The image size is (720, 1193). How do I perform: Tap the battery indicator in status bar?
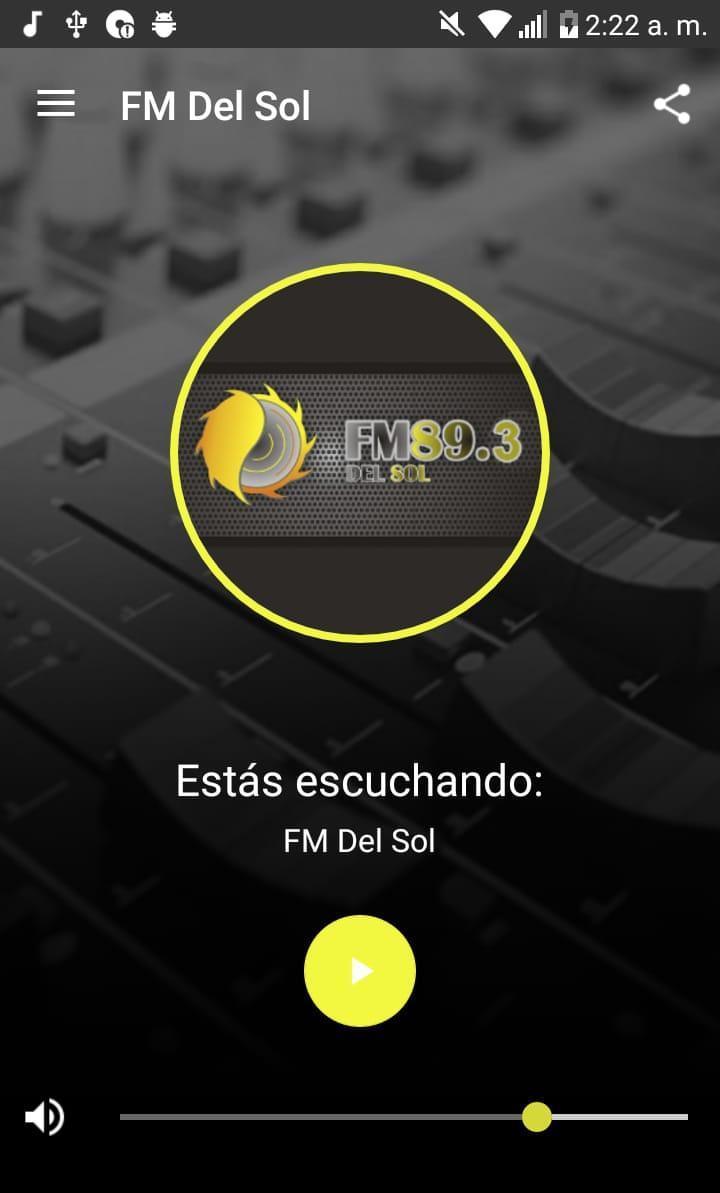tap(569, 26)
